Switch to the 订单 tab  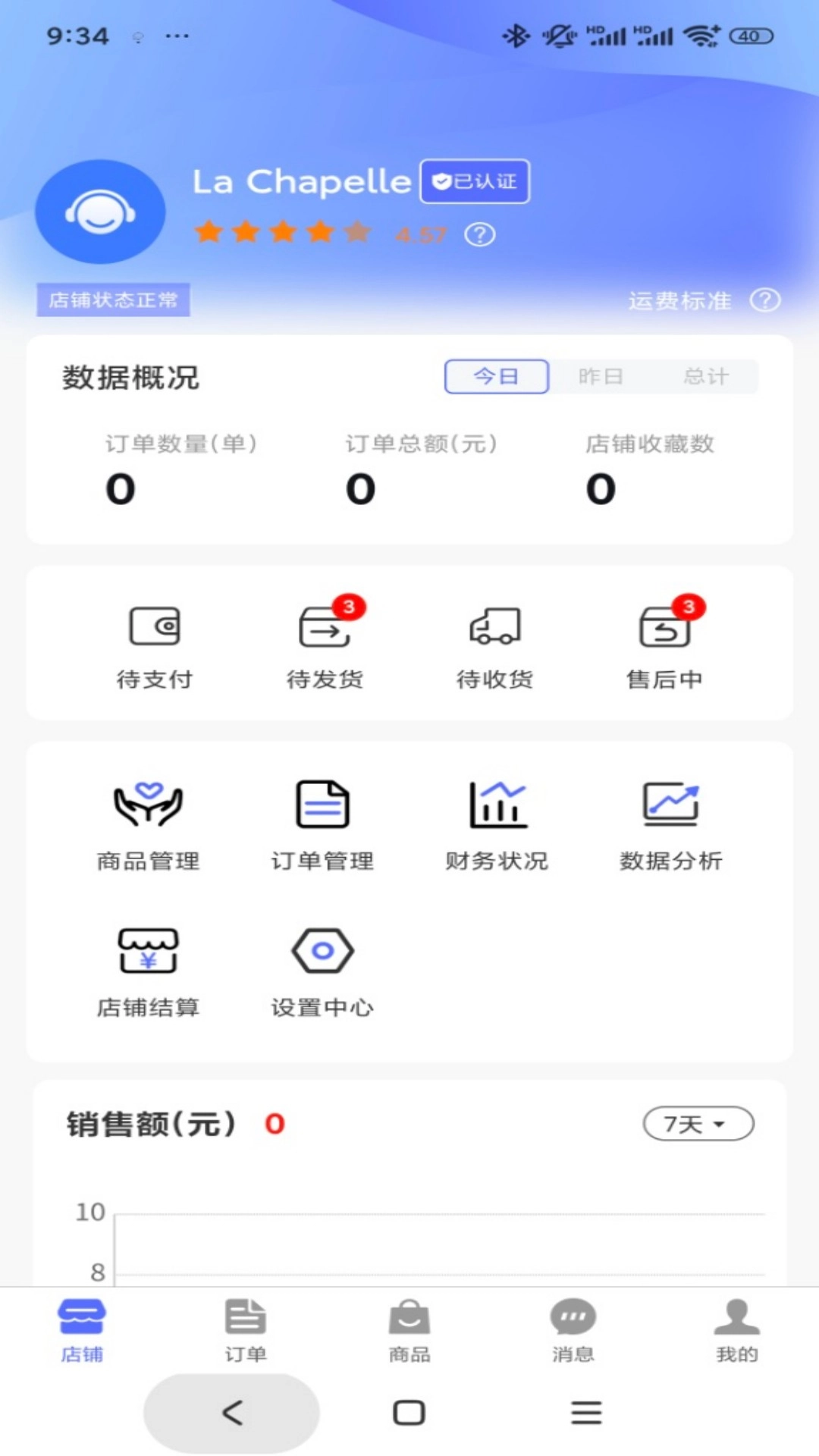click(246, 1332)
